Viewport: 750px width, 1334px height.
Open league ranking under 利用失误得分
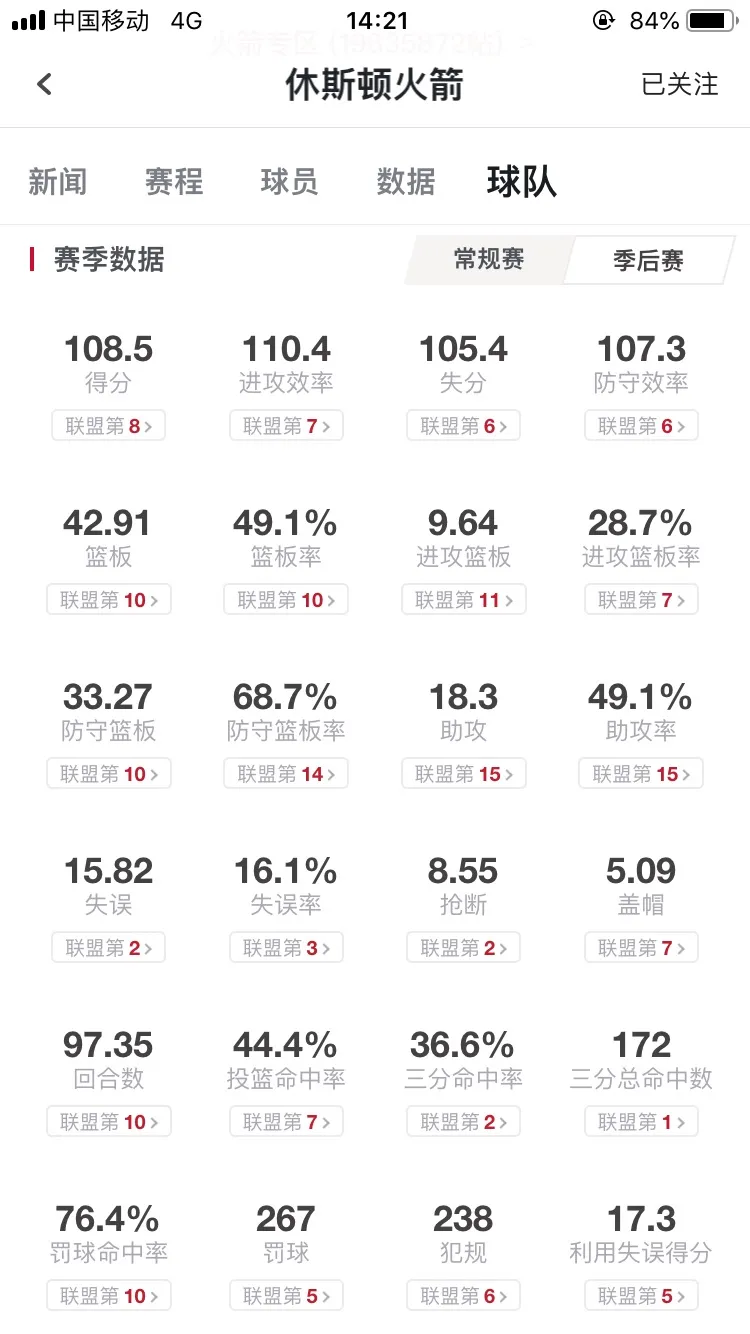(641, 1296)
